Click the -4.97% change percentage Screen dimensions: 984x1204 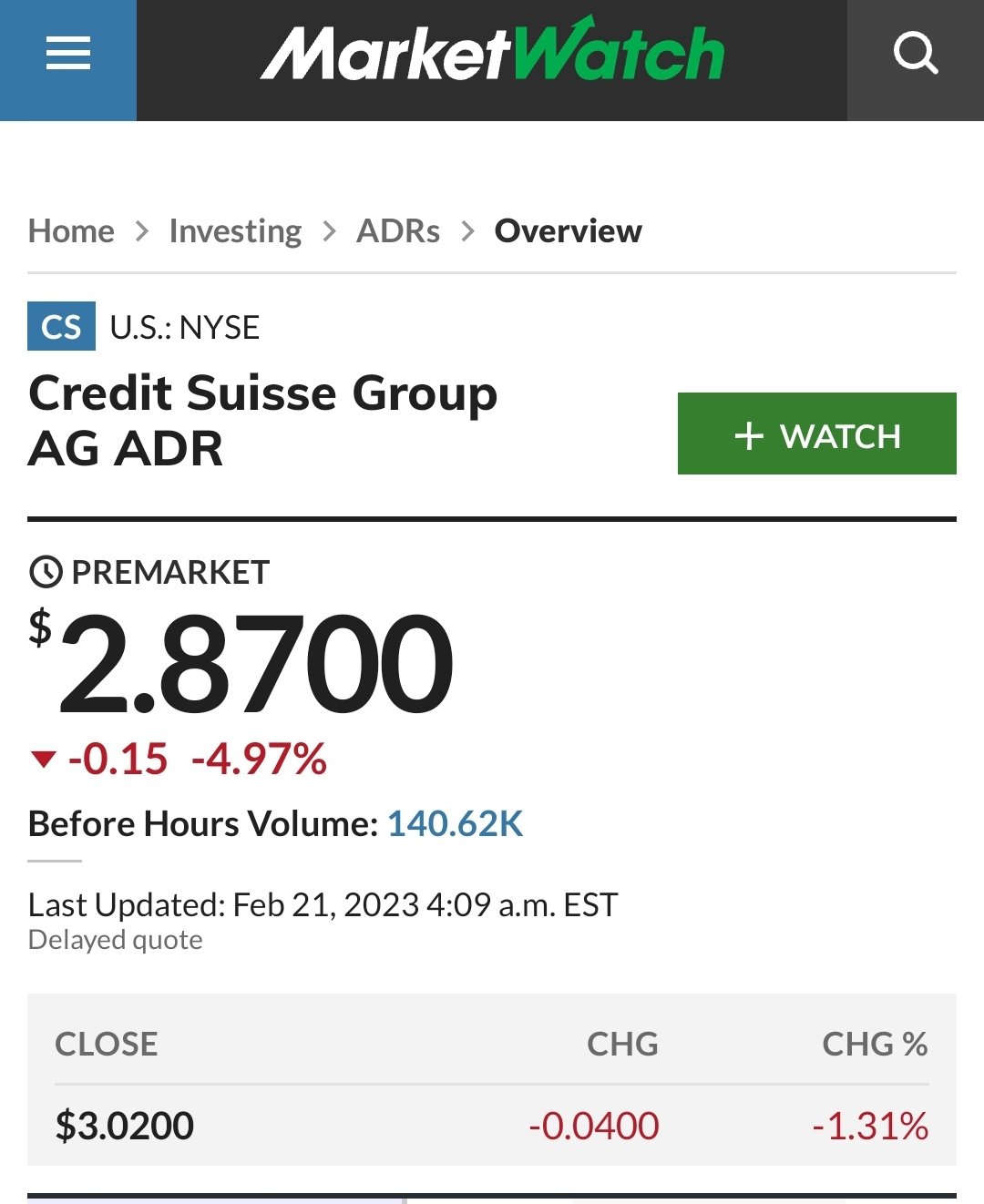pos(258,759)
